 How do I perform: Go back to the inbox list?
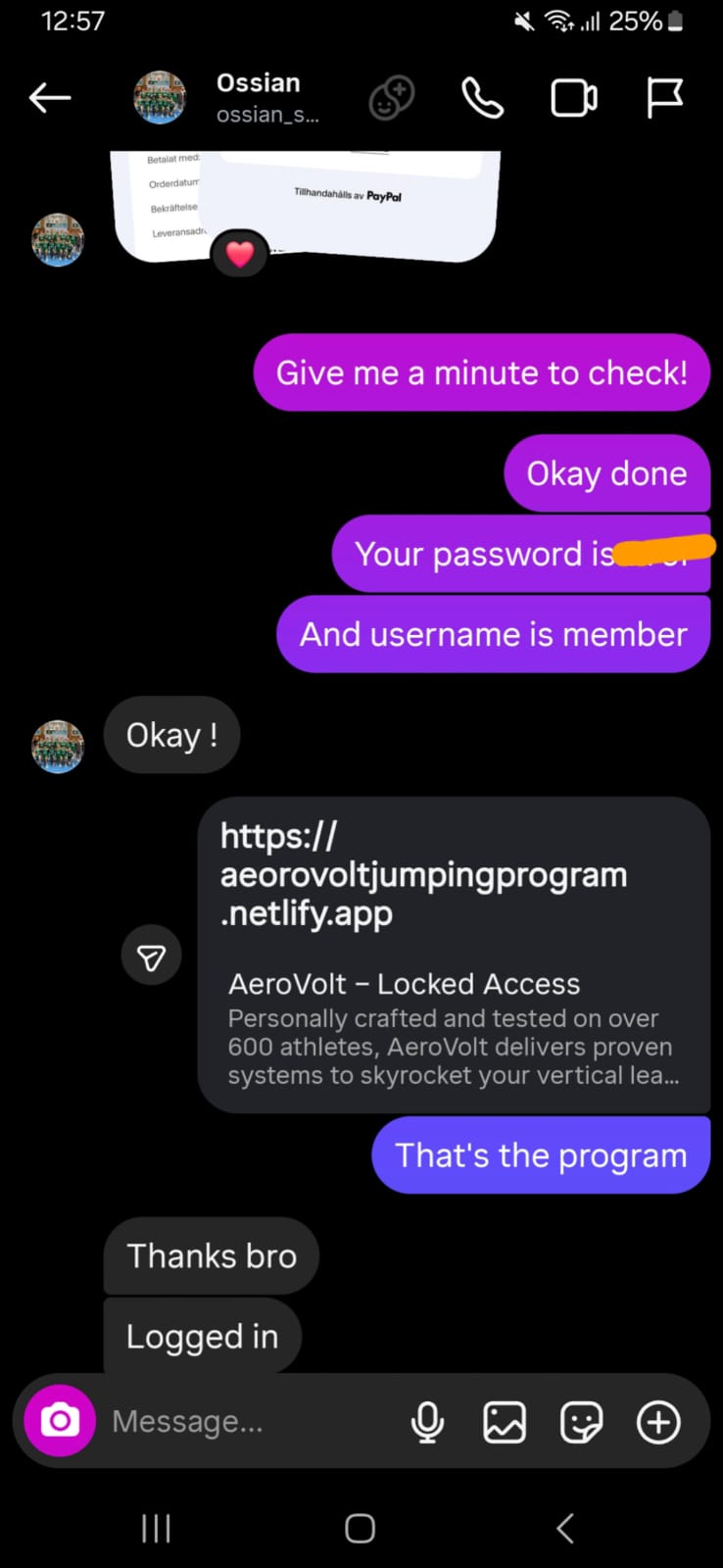(50, 98)
